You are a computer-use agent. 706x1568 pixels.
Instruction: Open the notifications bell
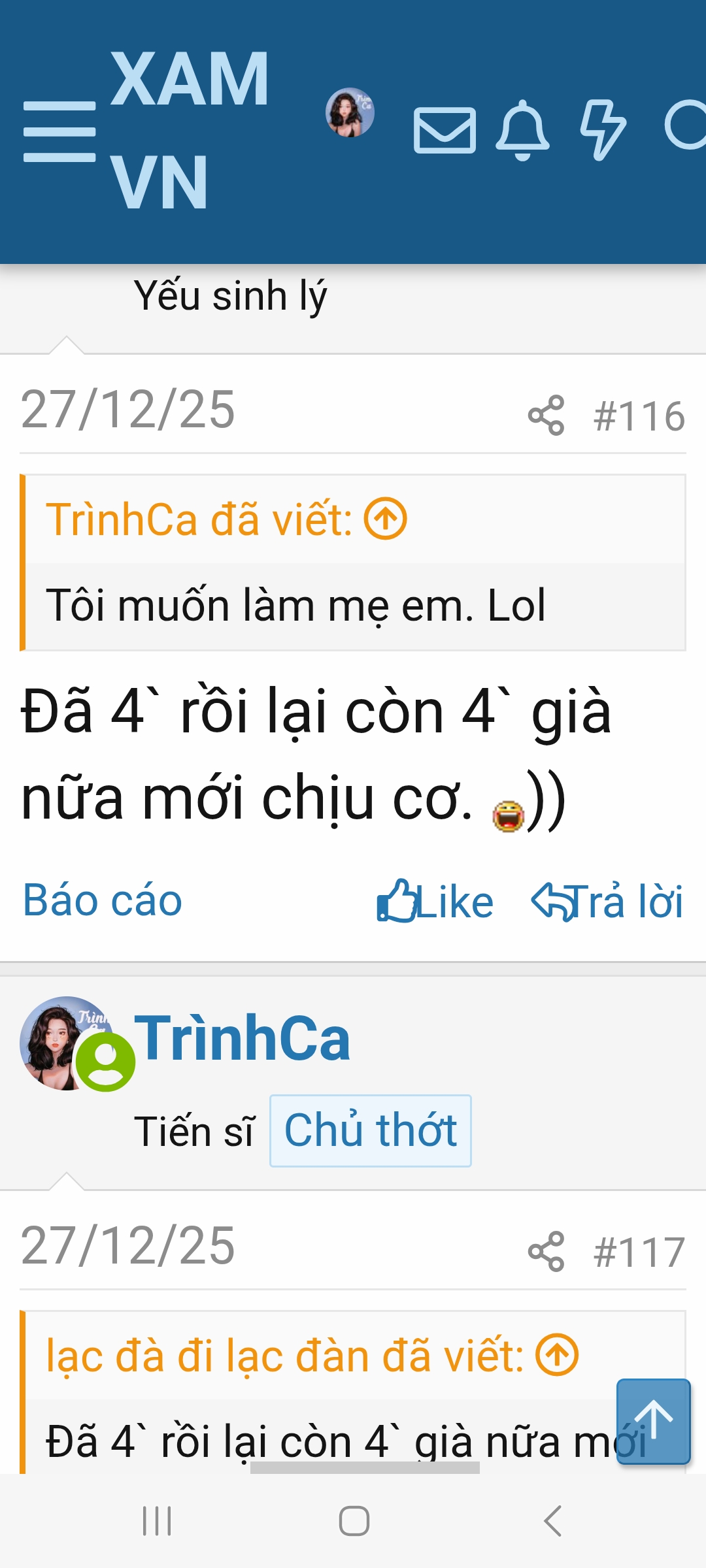pyautogui.click(x=522, y=131)
